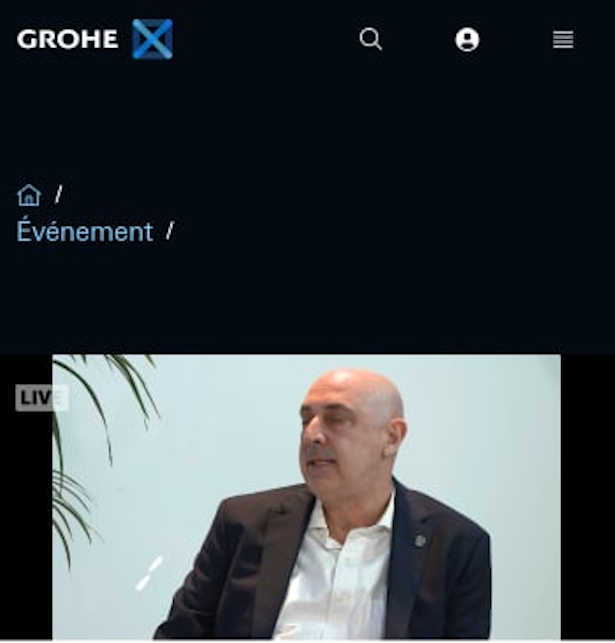Tap the GROHE X logo
615x643 pixels.
point(95,39)
